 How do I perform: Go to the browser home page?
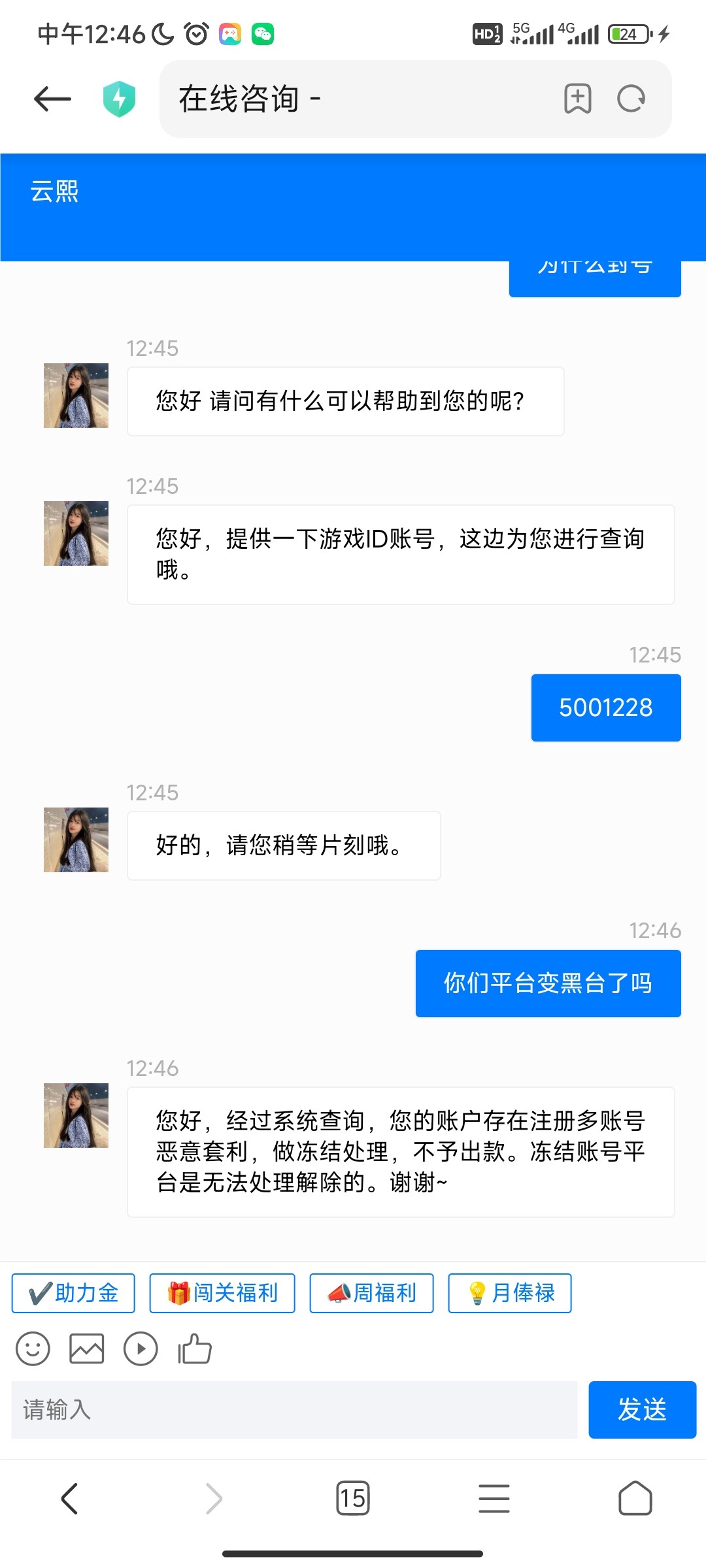(635, 1498)
